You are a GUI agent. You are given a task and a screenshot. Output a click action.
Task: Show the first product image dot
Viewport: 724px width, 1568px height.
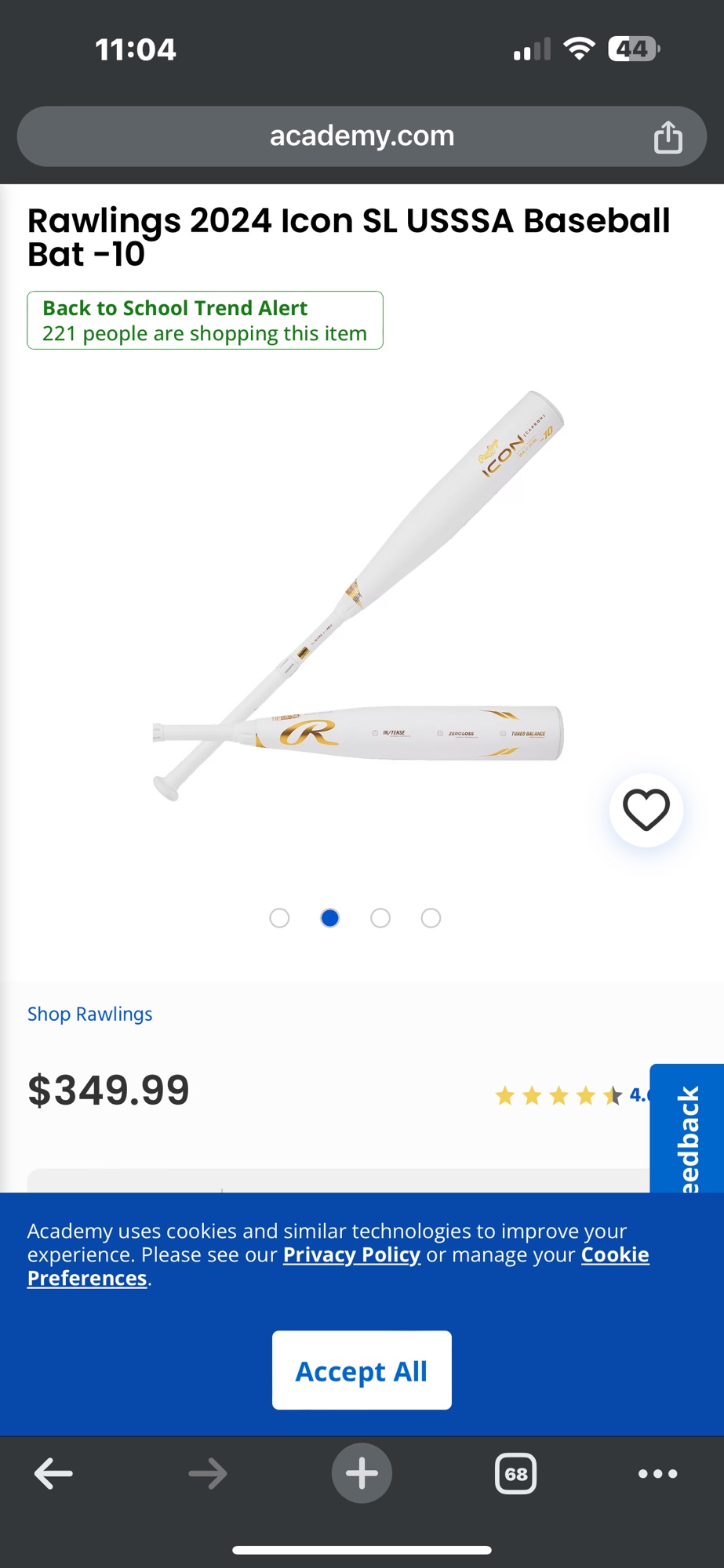coord(279,918)
